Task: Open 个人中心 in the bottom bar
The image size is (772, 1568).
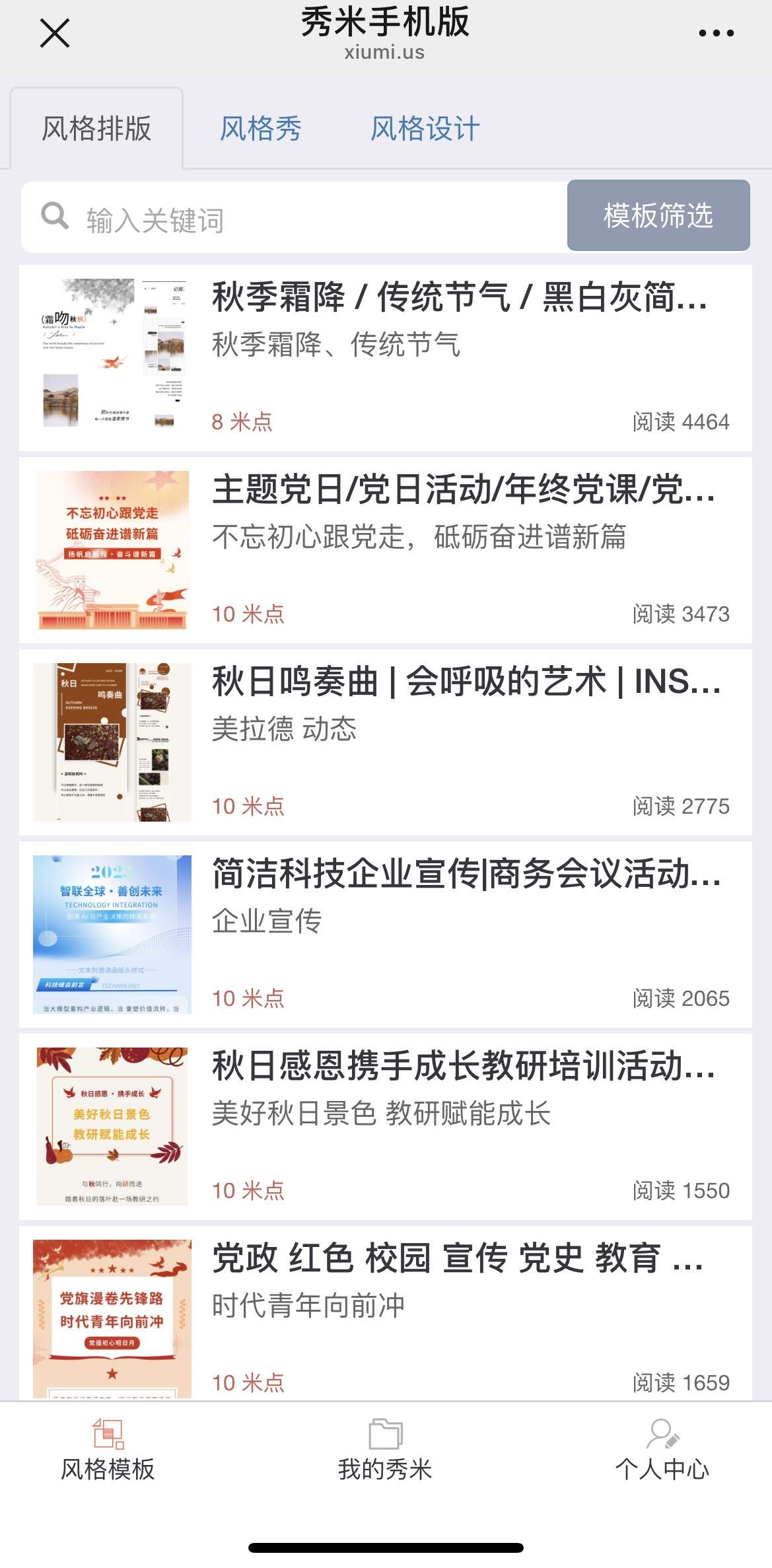Action: point(662,1452)
